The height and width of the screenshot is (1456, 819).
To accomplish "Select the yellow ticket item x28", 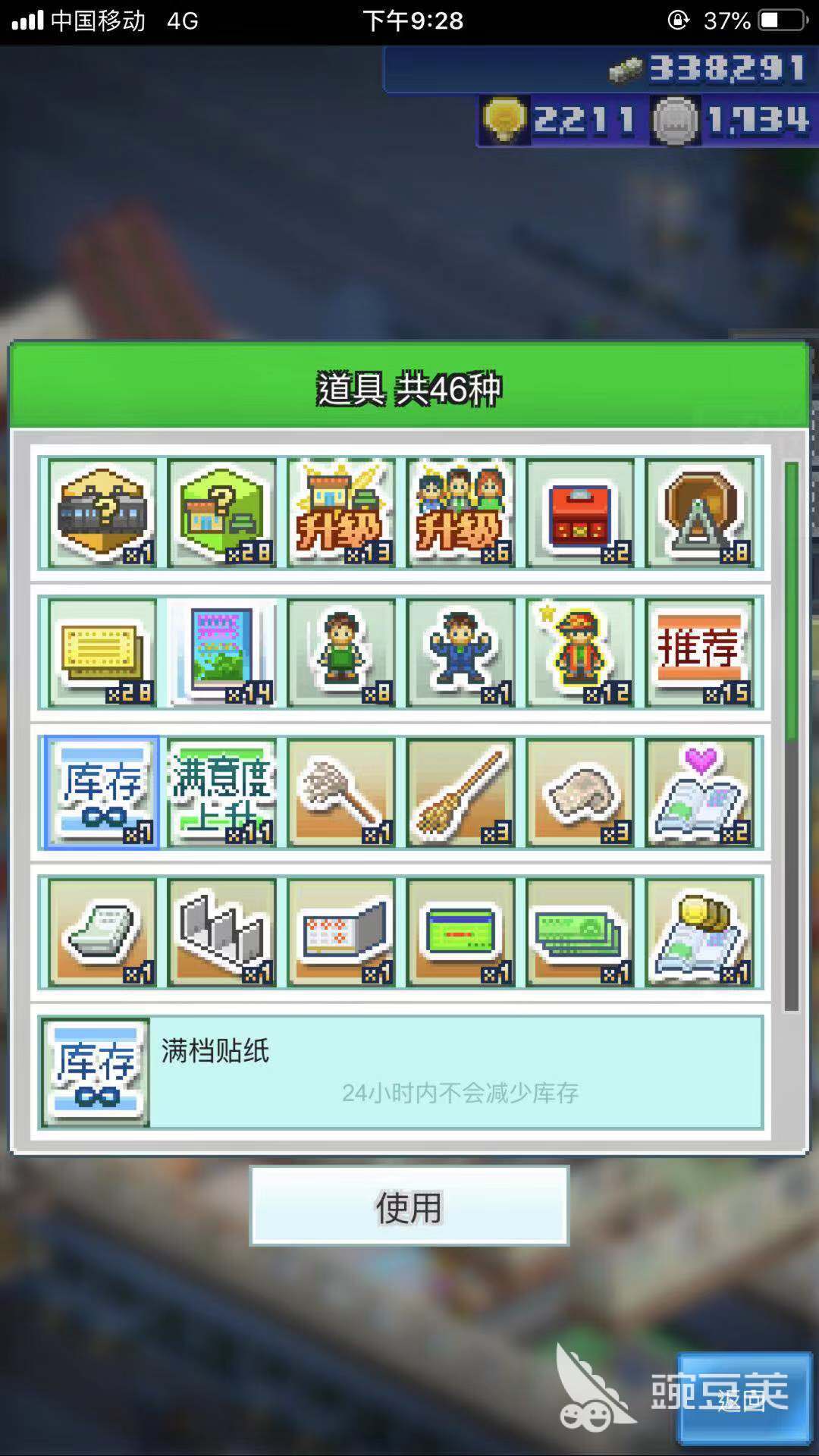I will pyautogui.click(x=102, y=653).
